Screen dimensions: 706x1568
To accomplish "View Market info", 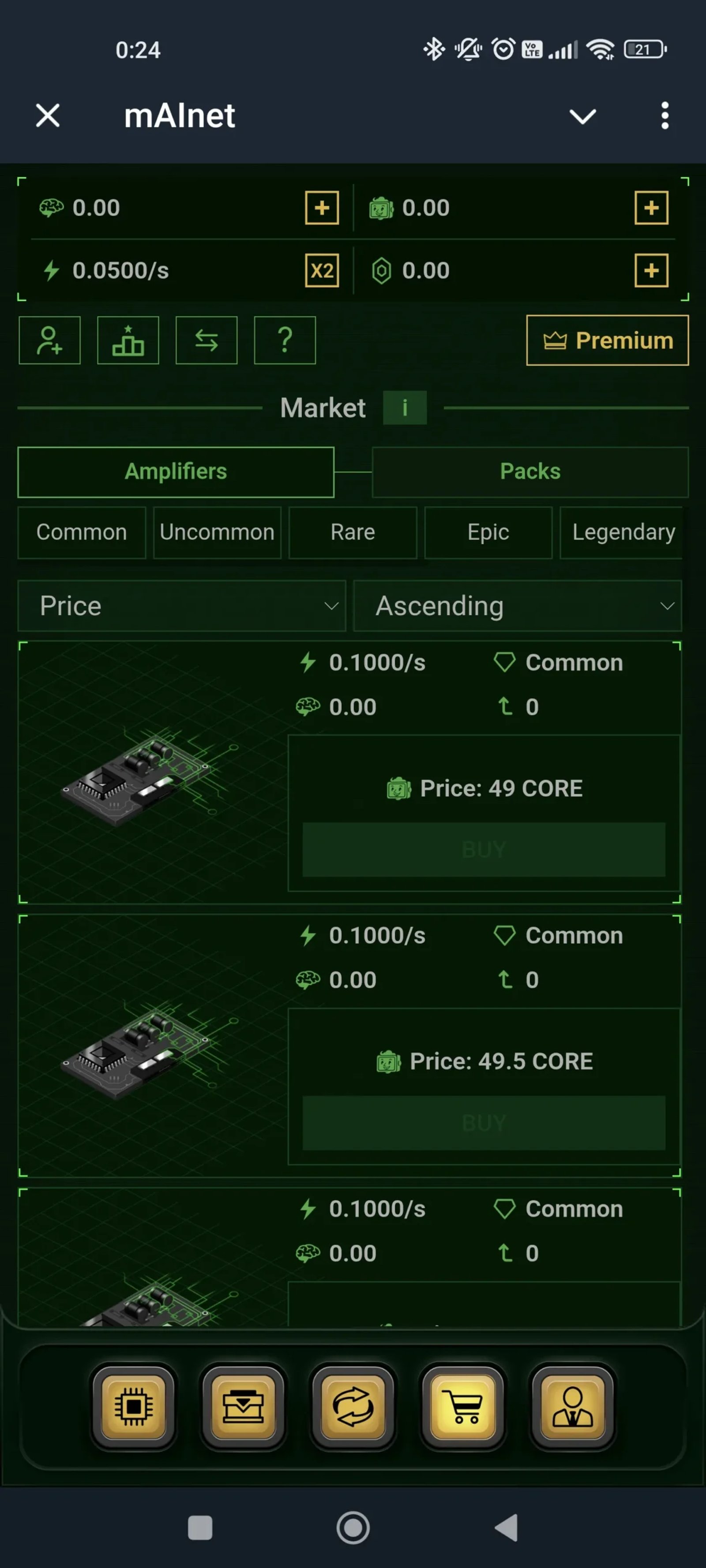I will pyautogui.click(x=405, y=407).
